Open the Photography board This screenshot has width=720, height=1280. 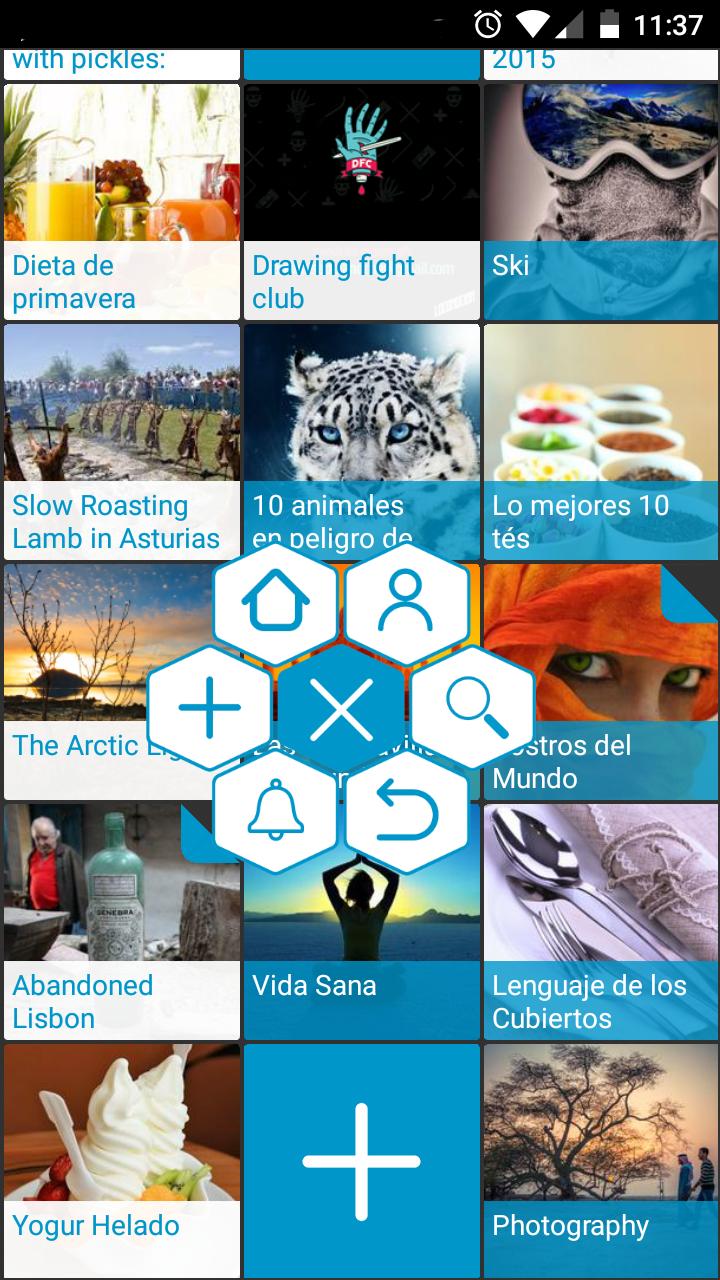(x=600, y=1160)
